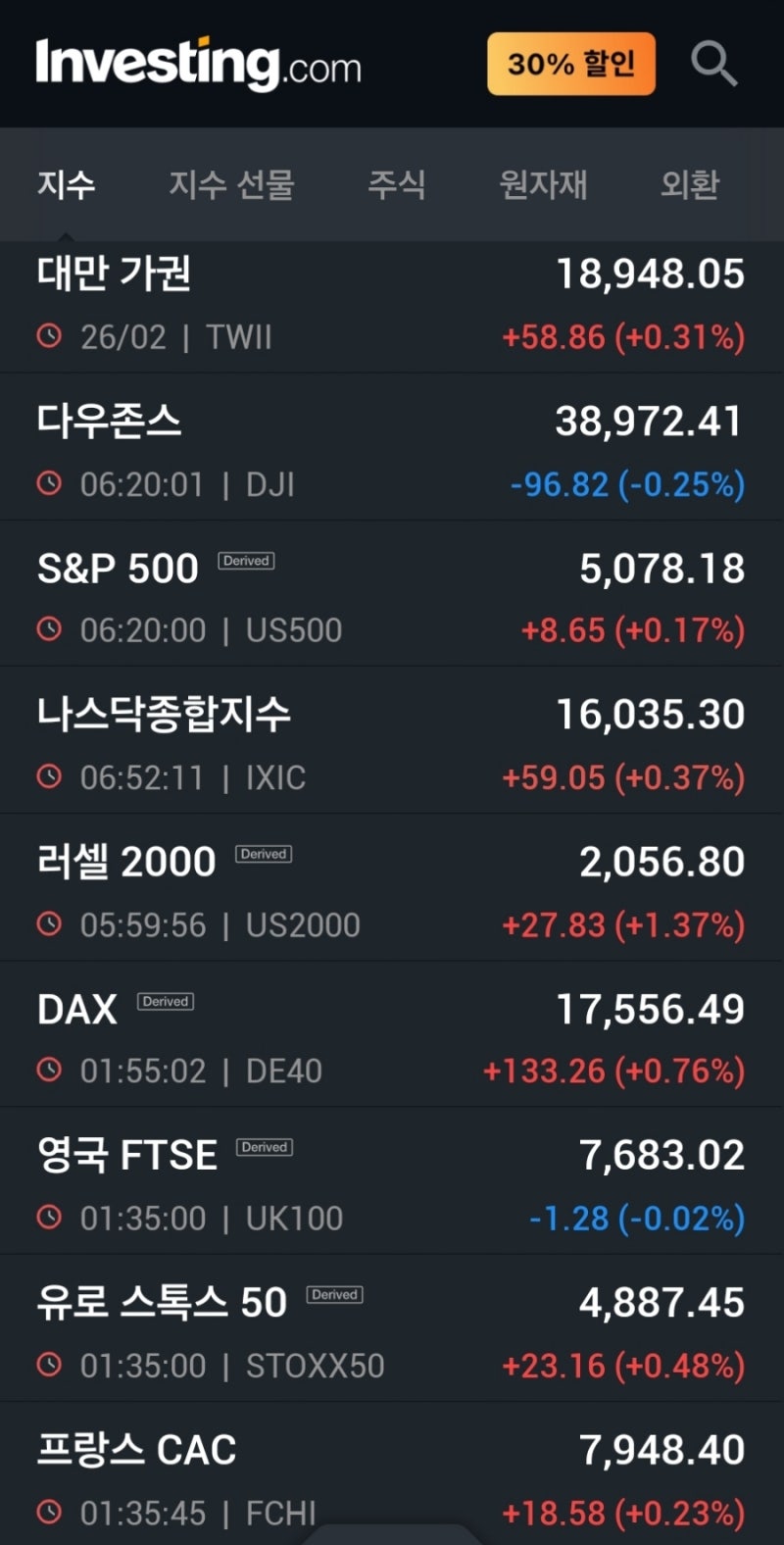Click the Derived badge on DAX

tap(165, 1001)
